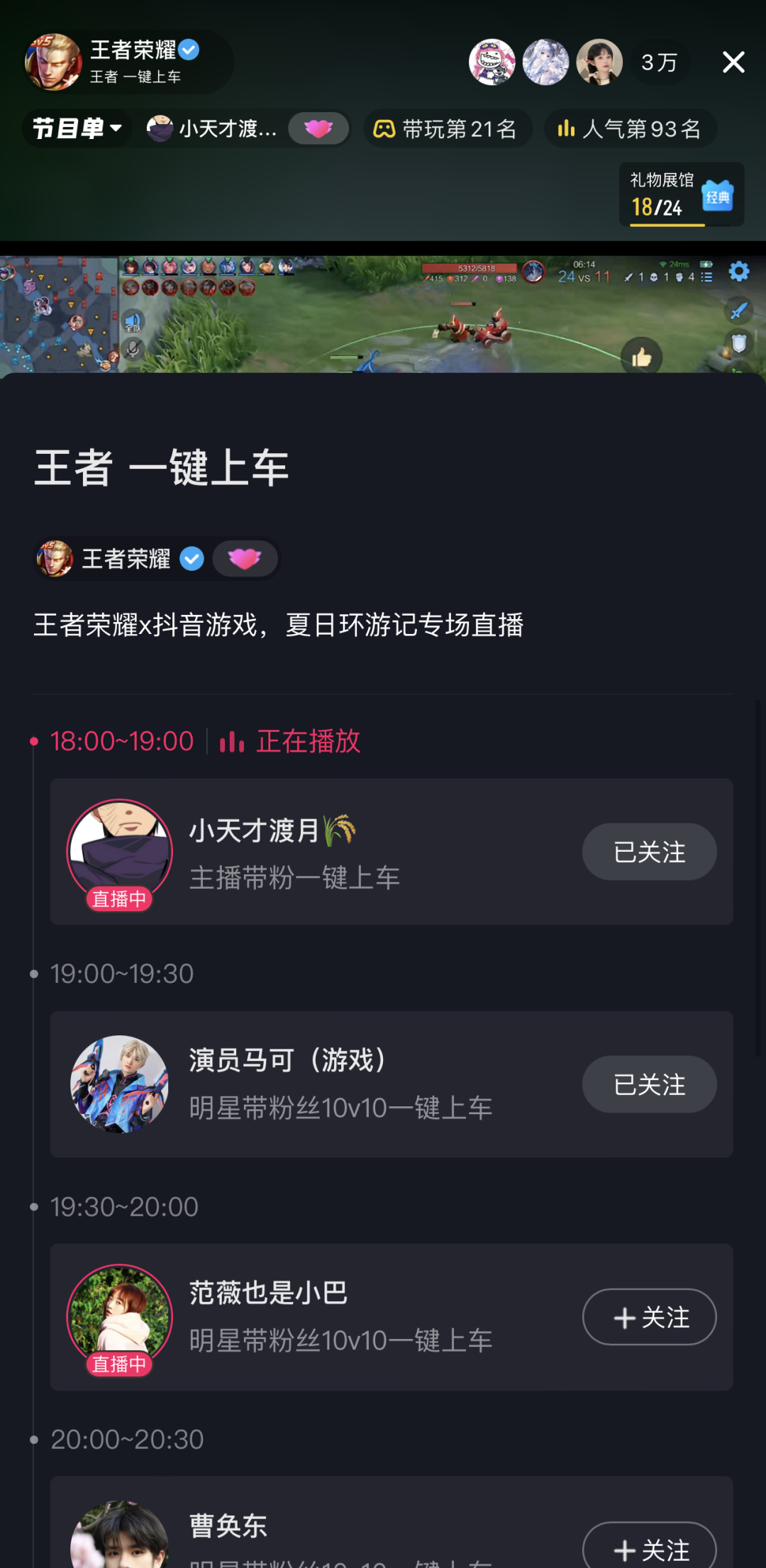
Task: Open the 带玩第21名 ranking chip
Action: [x=448, y=128]
